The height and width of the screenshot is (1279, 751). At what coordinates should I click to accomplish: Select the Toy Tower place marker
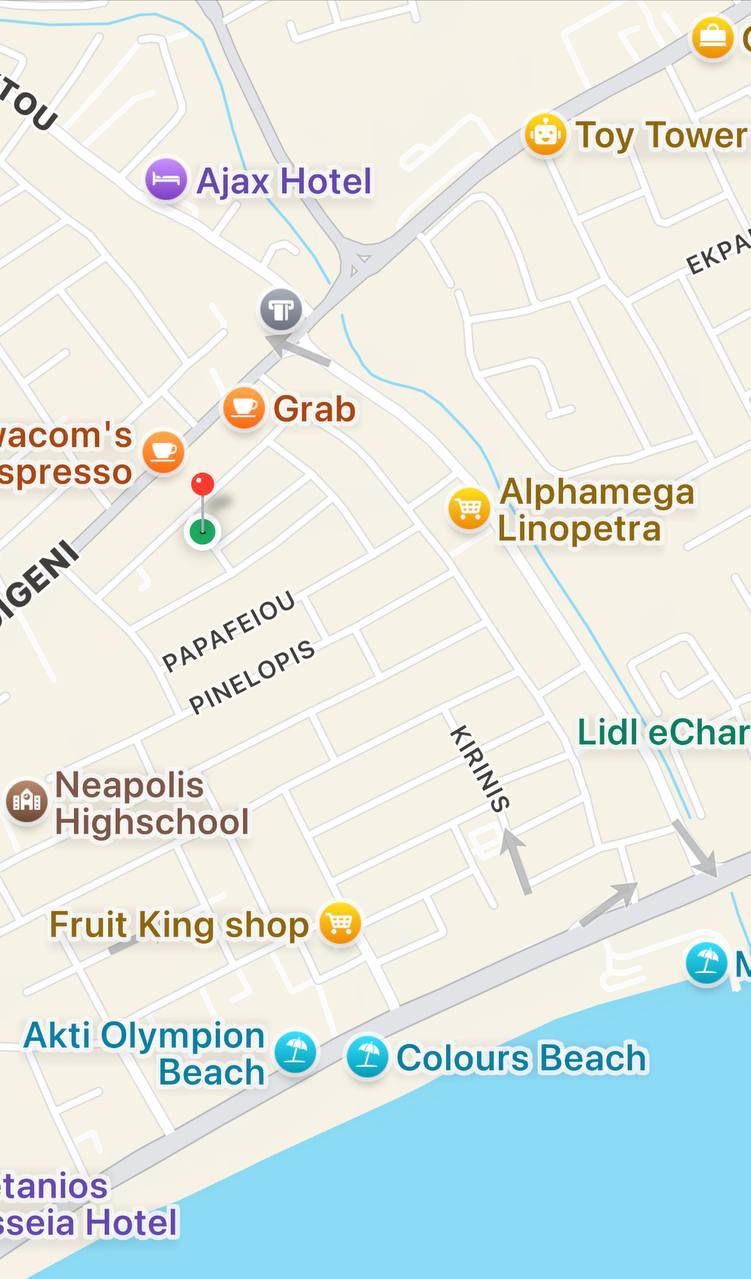point(546,135)
